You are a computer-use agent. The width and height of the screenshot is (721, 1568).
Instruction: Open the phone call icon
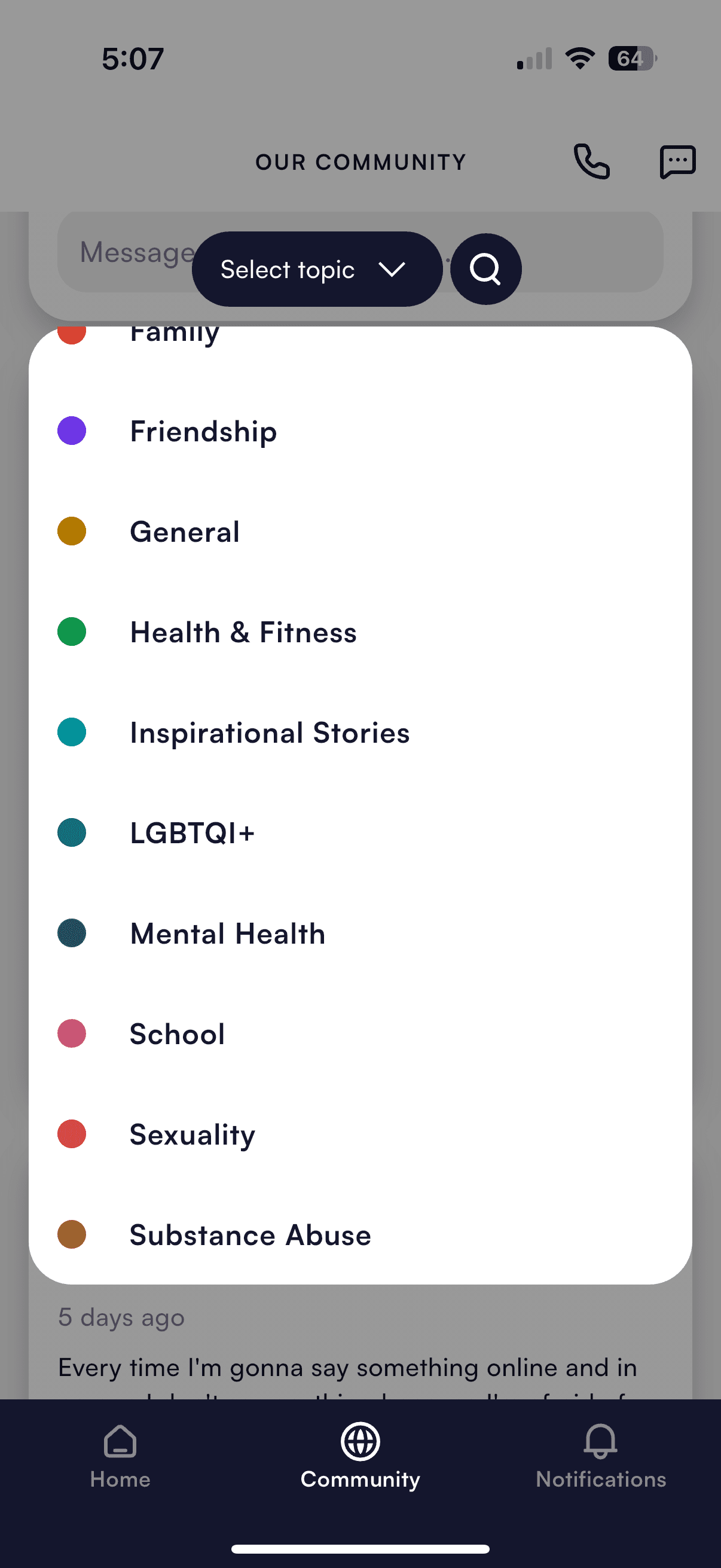(591, 162)
